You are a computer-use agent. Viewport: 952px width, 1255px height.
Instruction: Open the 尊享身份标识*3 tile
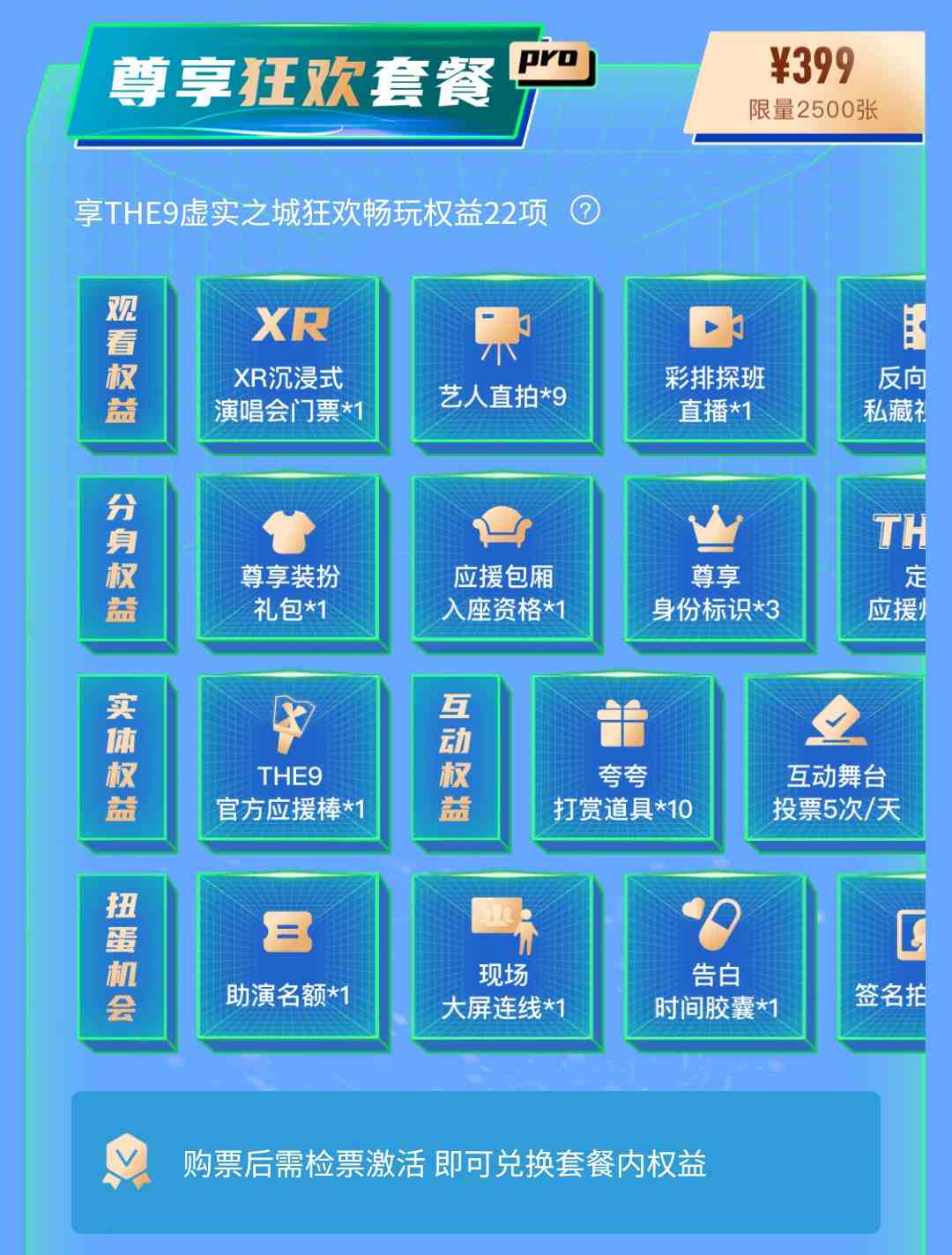click(x=715, y=559)
